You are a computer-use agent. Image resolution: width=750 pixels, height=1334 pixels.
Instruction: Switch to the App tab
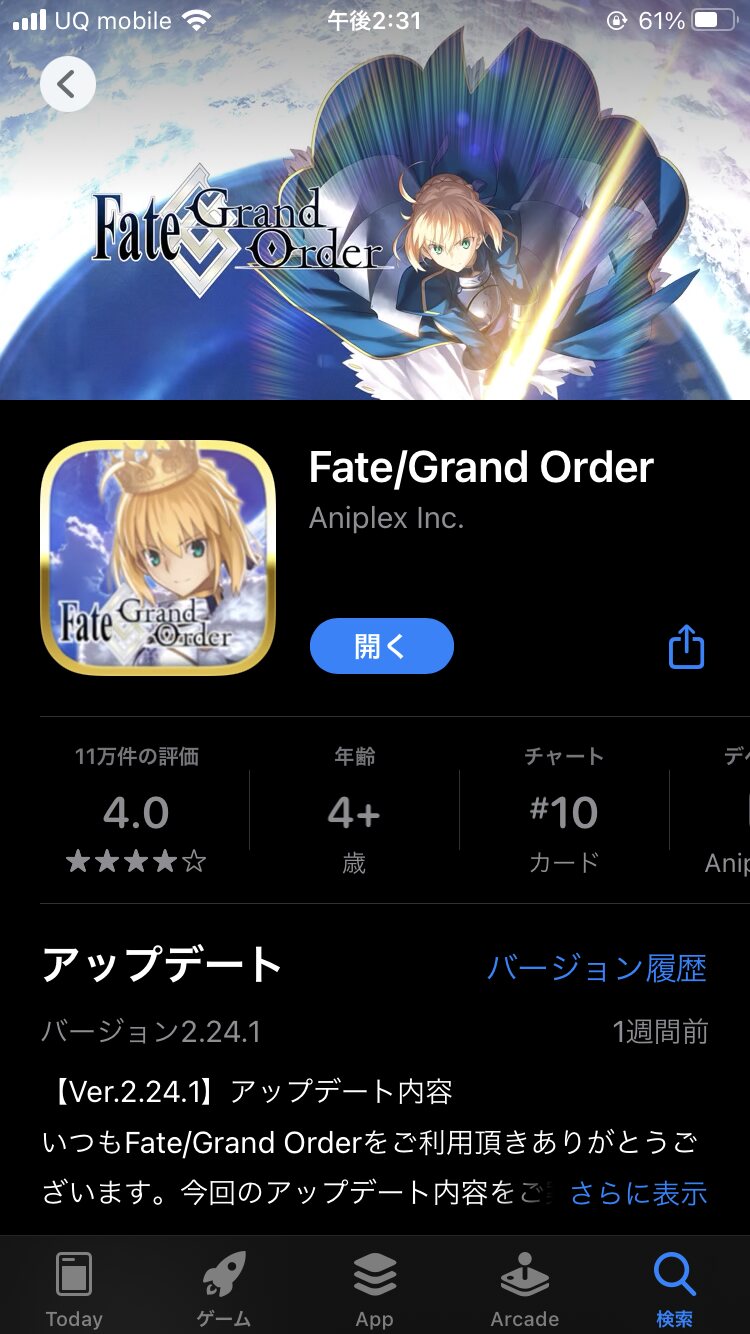coord(374,1288)
